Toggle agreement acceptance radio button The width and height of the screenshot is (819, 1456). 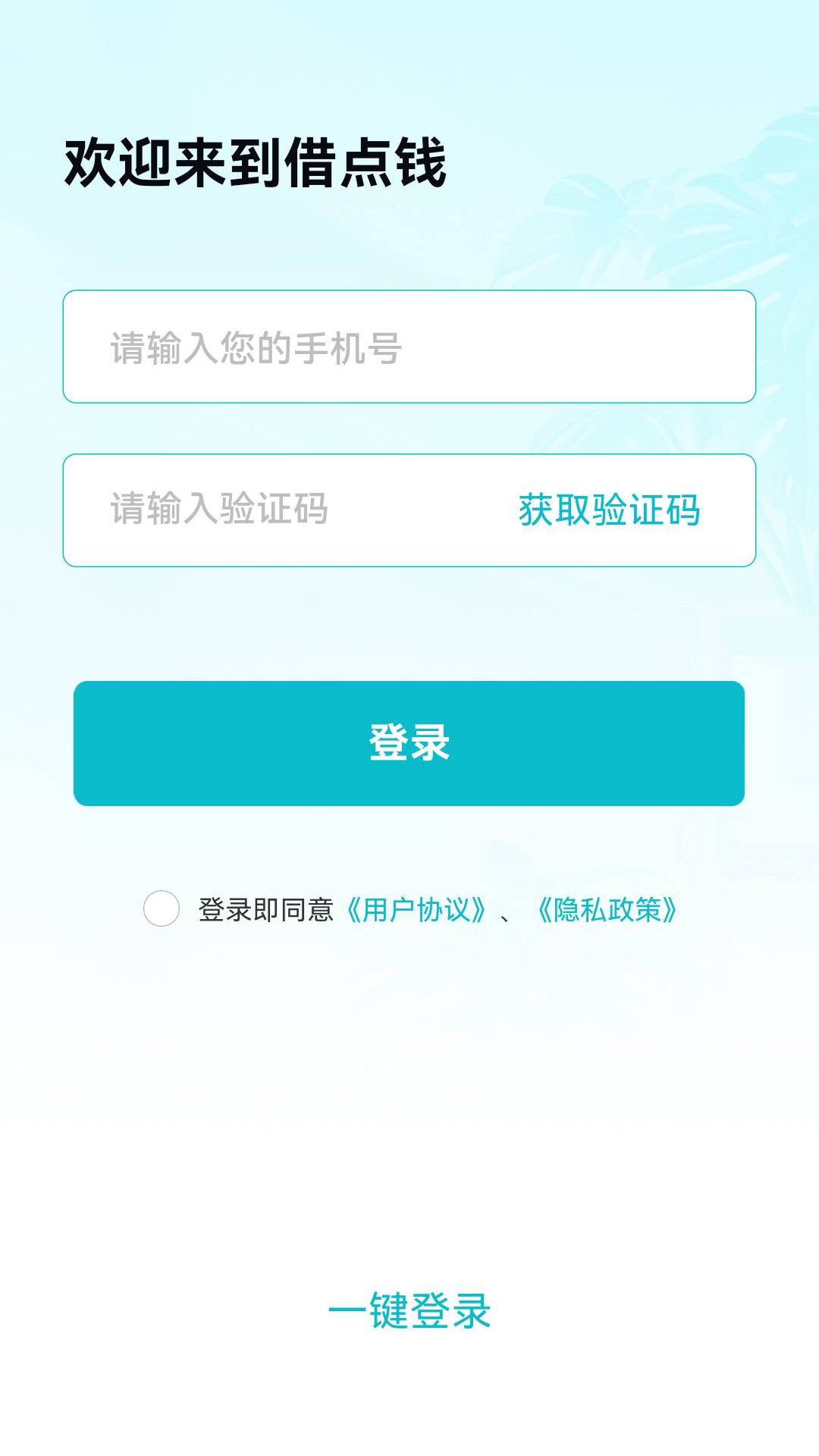point(159,907)
